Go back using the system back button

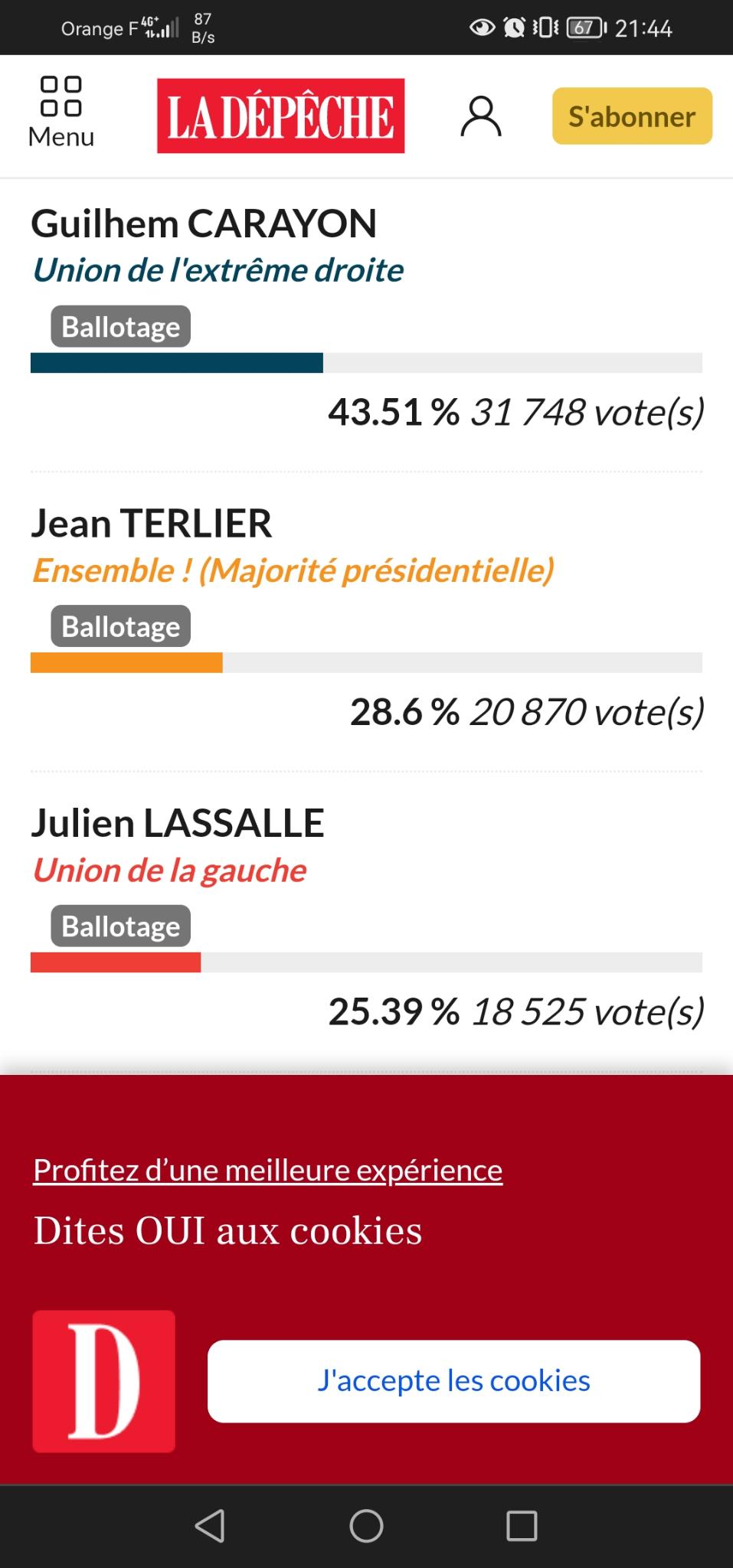(210, 1526)
